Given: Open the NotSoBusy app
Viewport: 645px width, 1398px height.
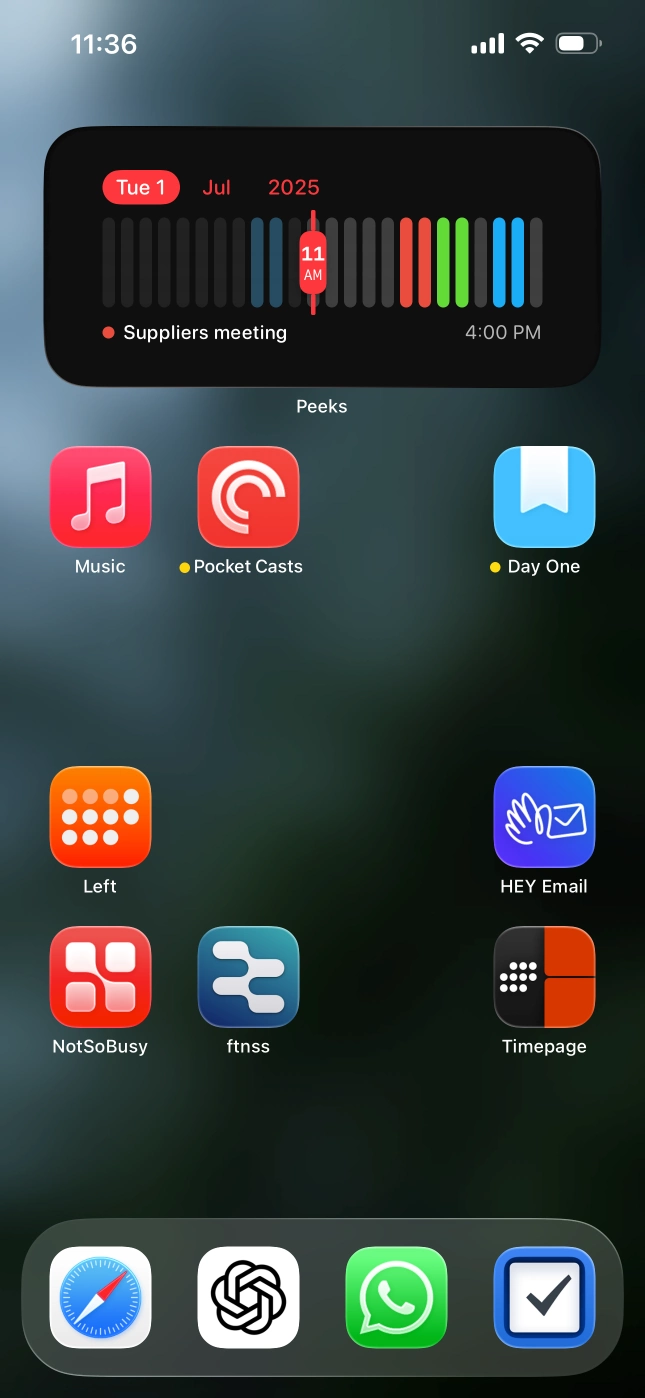Looking at the screenshot, I should (100, 977).
